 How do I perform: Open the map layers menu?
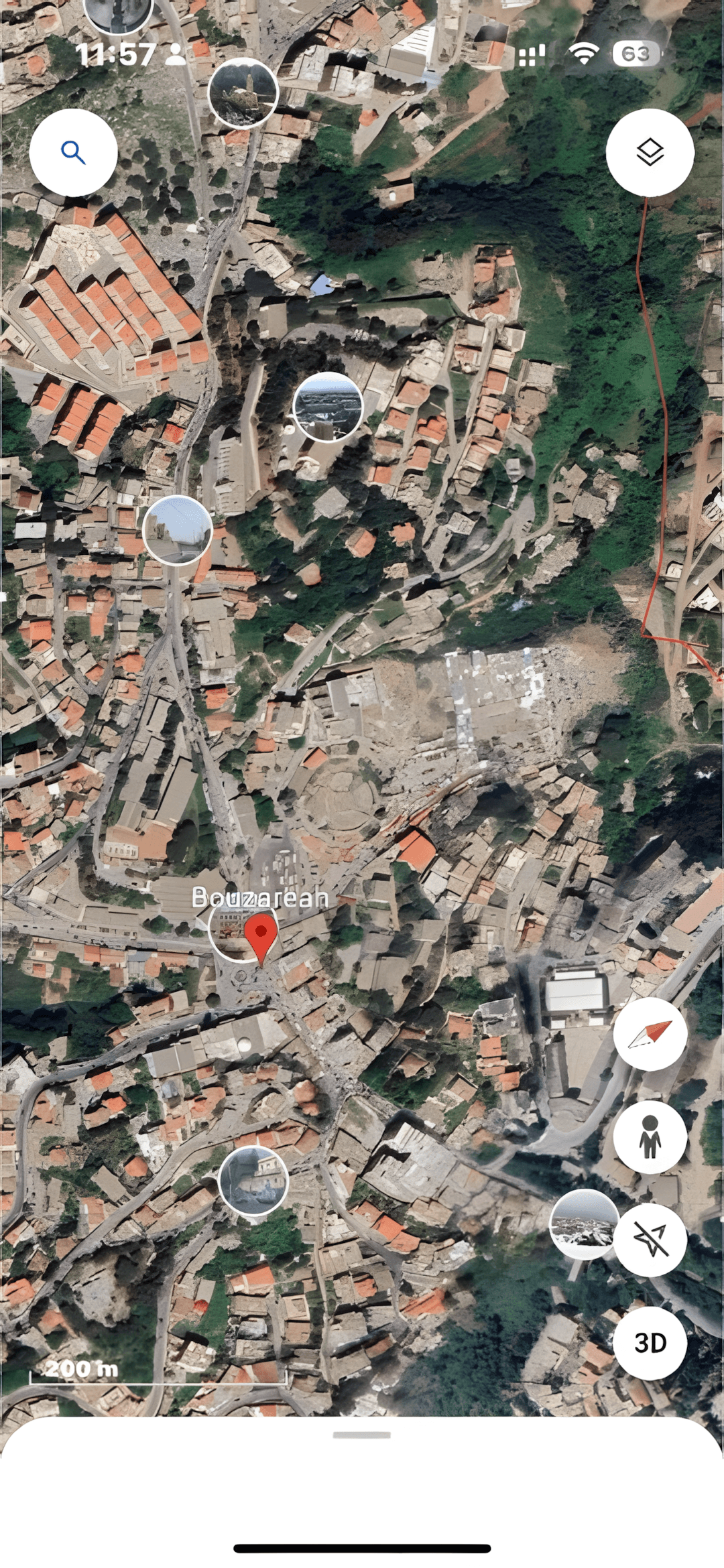(650, 153)
